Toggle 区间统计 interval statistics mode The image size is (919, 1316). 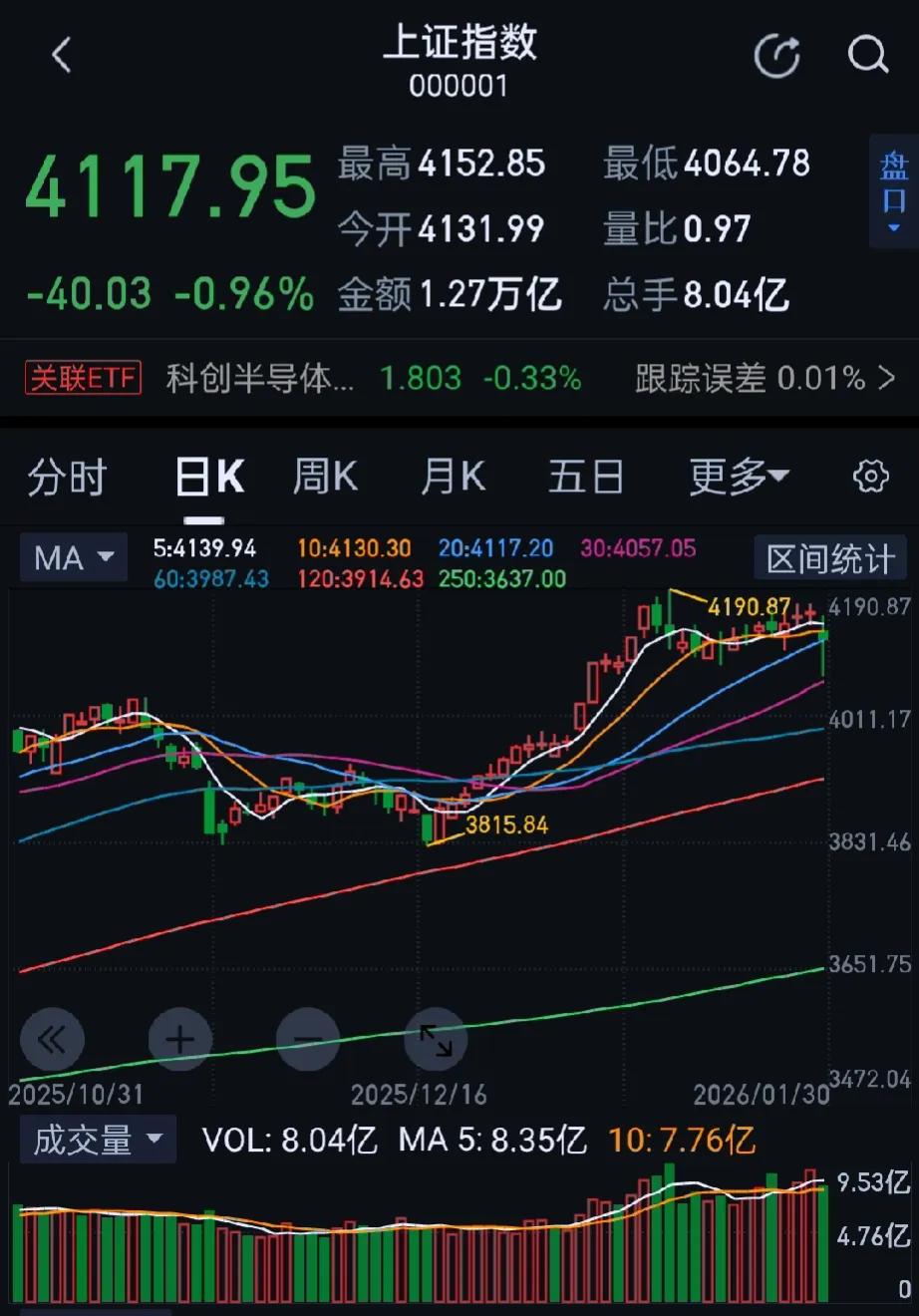coord(830,558)
